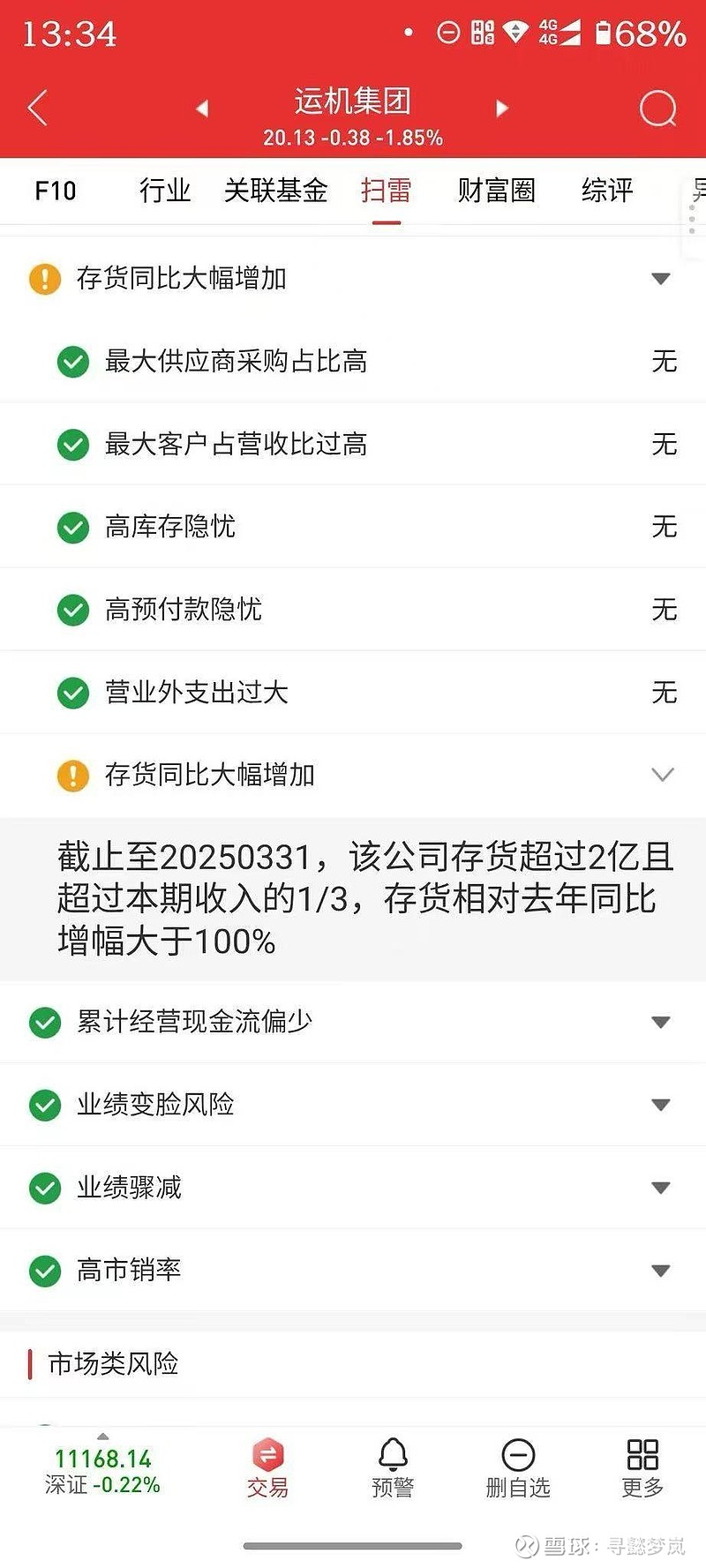Expand the 高市销率 item
Viewport: 706px width, 1568px height.
pos(353,1271)
